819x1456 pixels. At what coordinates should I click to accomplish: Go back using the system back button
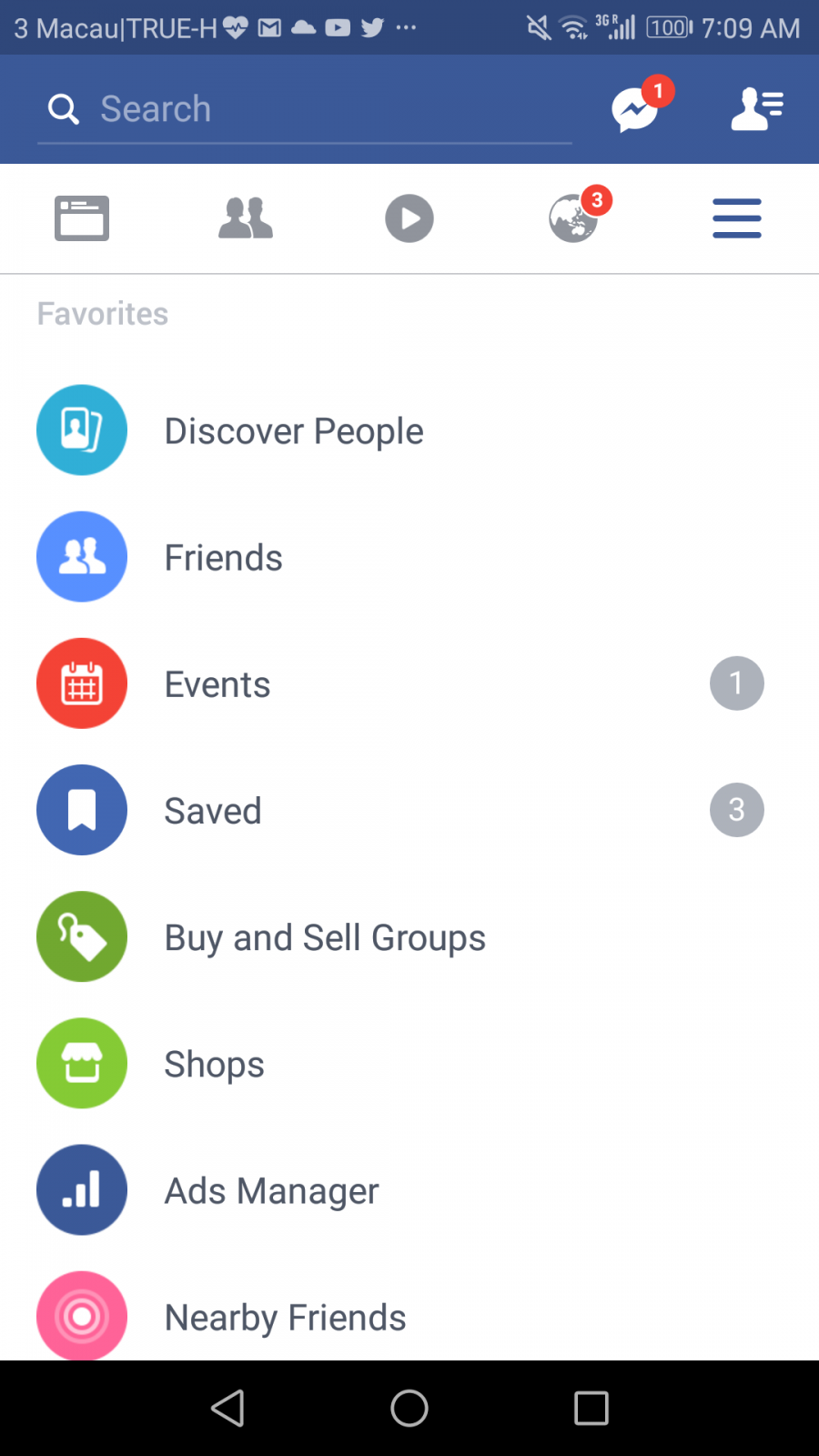[227, 1408]
